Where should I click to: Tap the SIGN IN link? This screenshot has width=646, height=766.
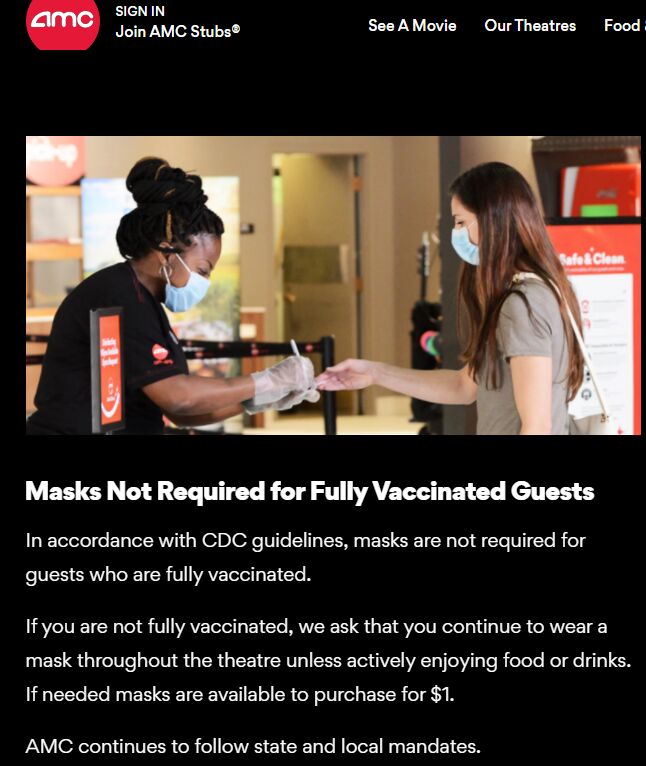point(140,11)
